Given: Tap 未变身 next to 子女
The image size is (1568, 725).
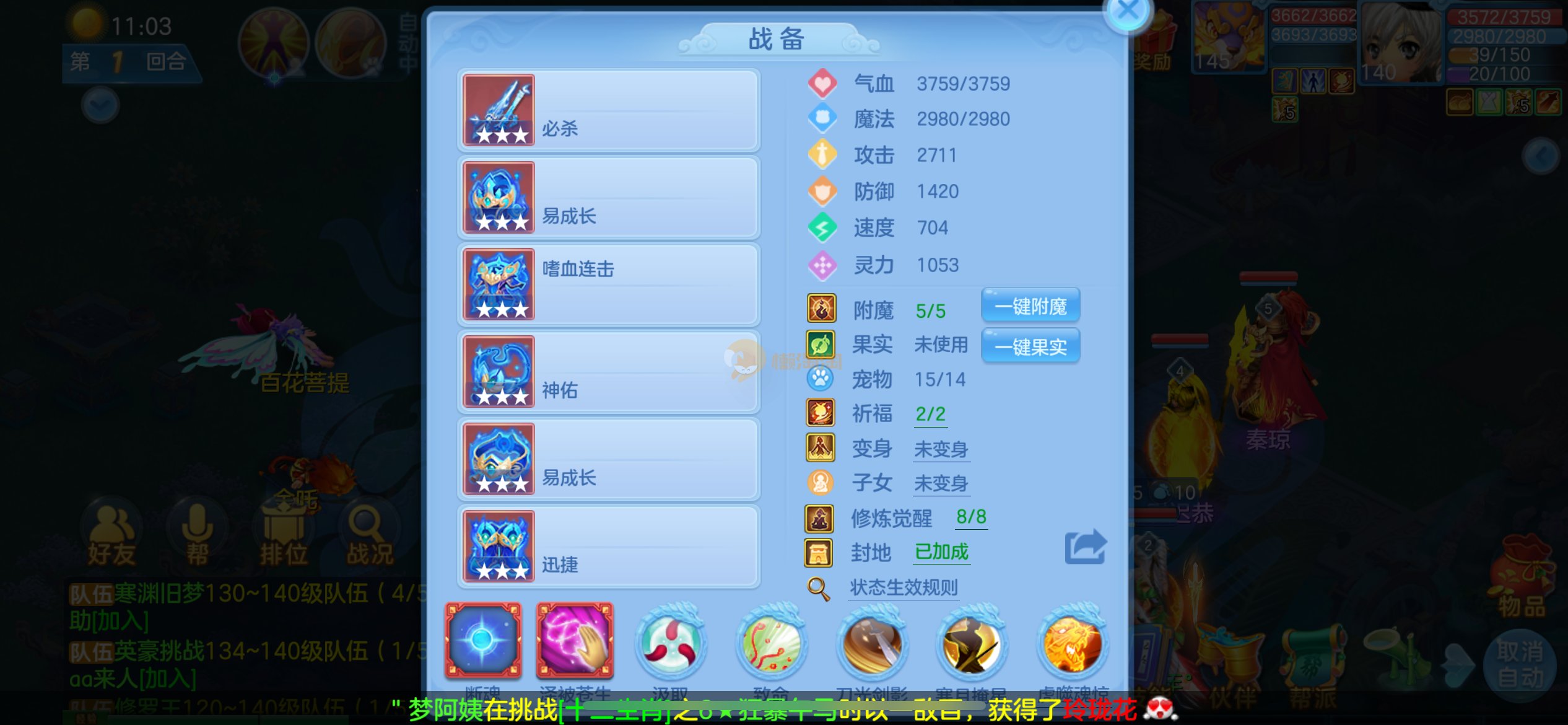Looking at the screenshot, I should click(941, 483).
